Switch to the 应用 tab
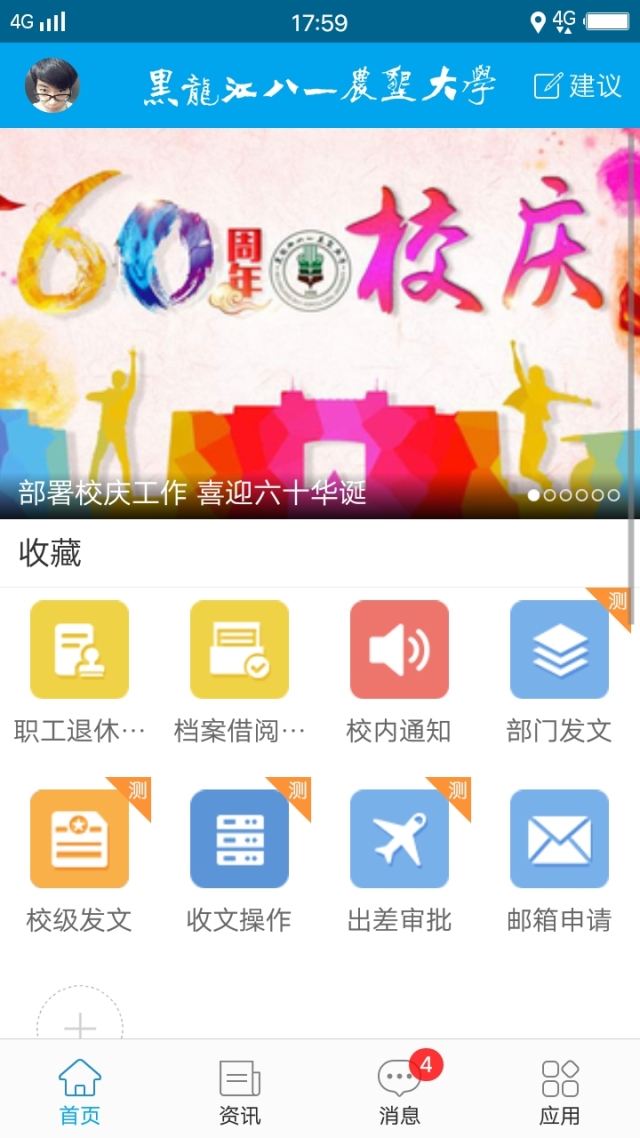The height and width of the screenshot is (1138, 640). (x=560, y=1090)
